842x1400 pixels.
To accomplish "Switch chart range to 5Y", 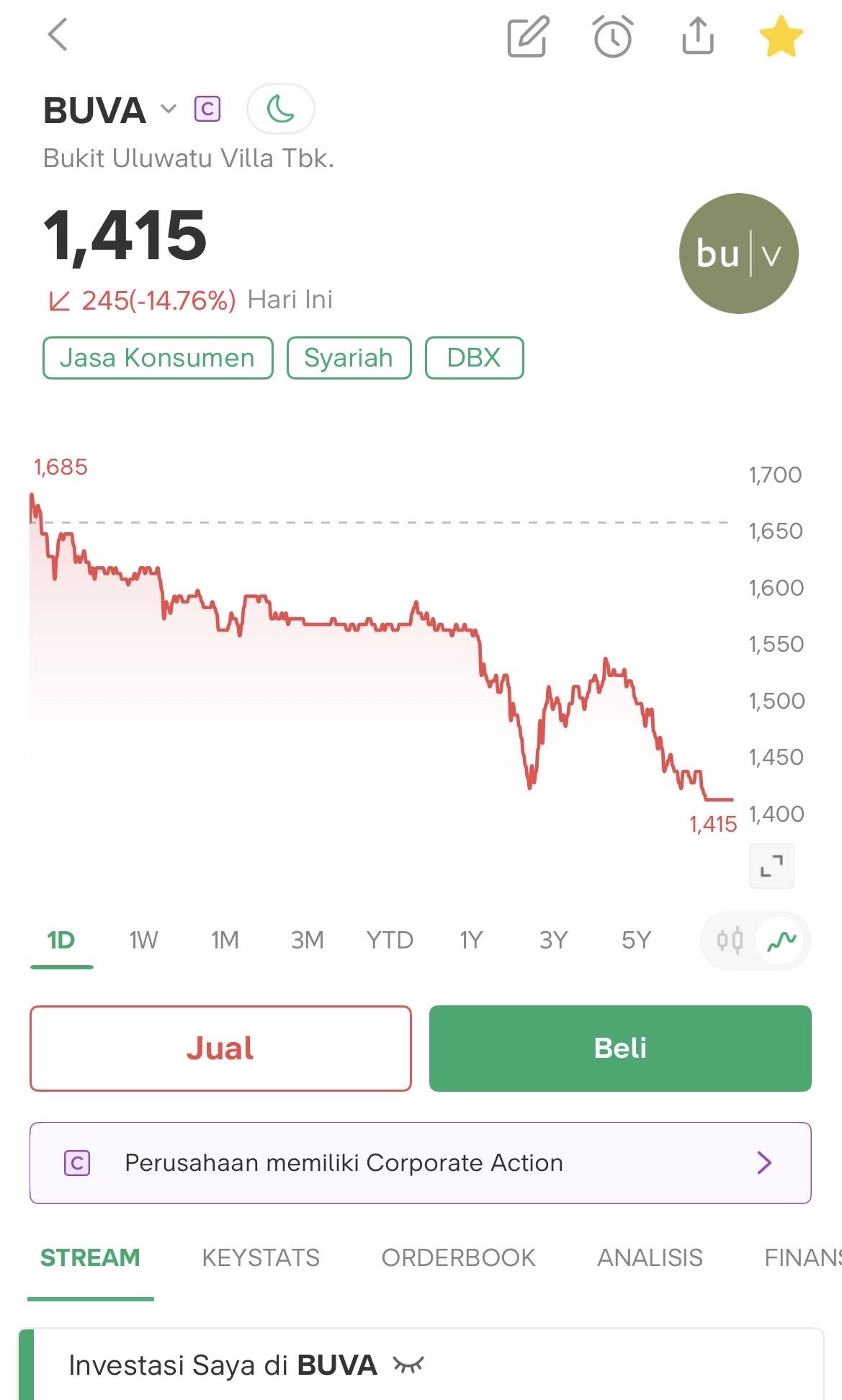I will pyautogui.click(x=636, y=940).
